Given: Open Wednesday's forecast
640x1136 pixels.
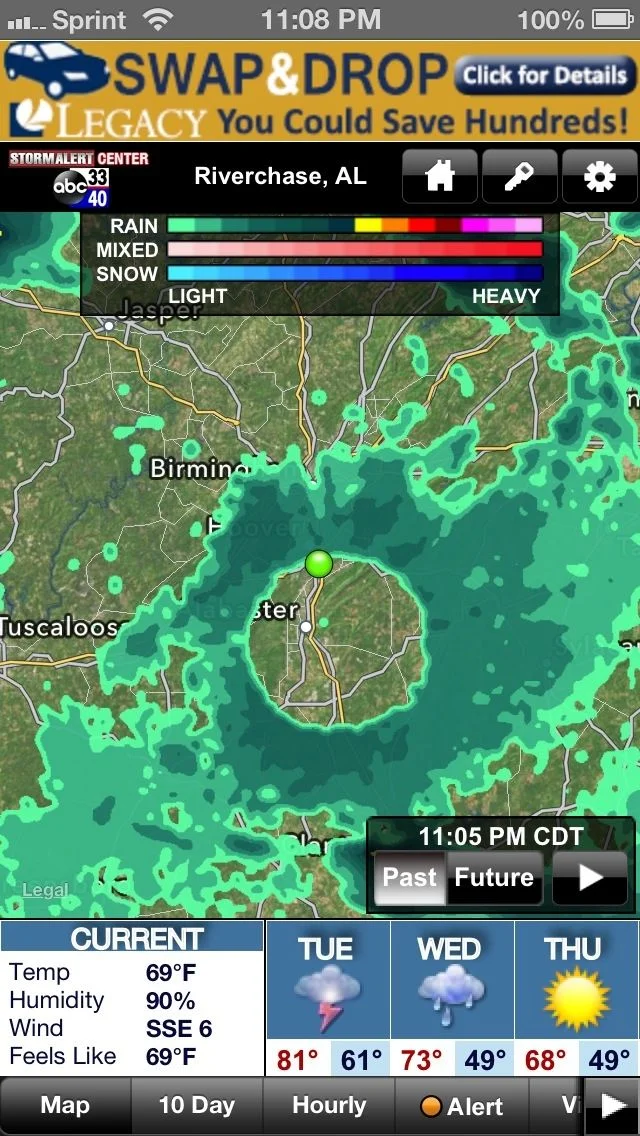Looking at the screenshot, I should click(x=451, y=998).
